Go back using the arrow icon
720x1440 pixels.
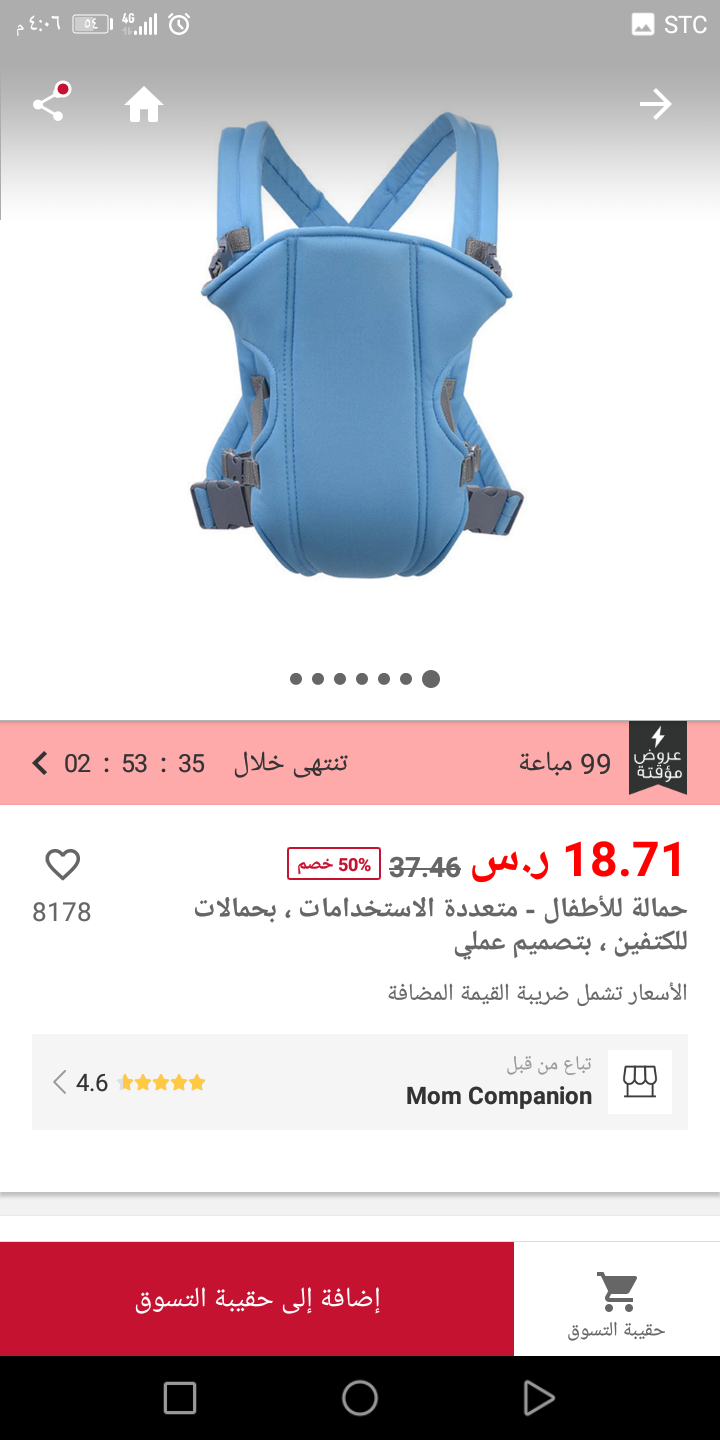tap(656, 104)
